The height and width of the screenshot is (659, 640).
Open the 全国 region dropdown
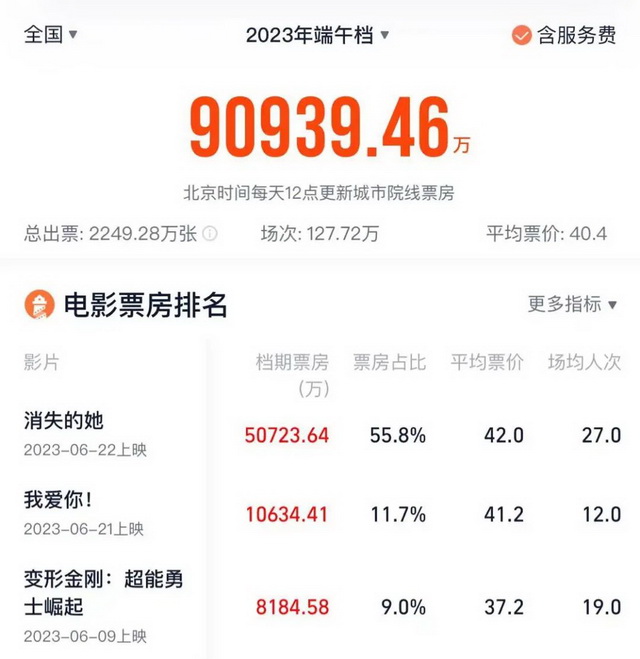(x=50, y=35)
